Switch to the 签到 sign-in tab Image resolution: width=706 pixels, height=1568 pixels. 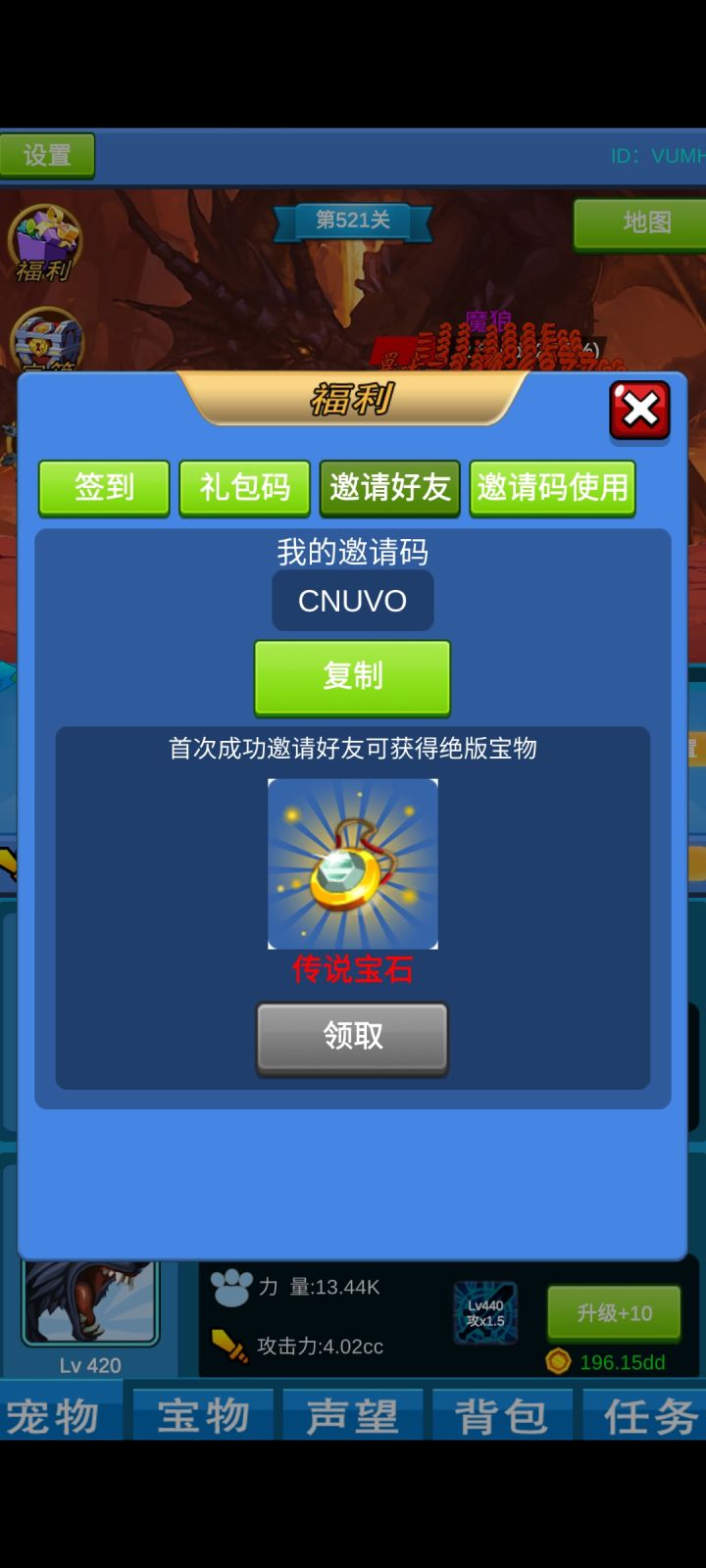click(103, 488)
